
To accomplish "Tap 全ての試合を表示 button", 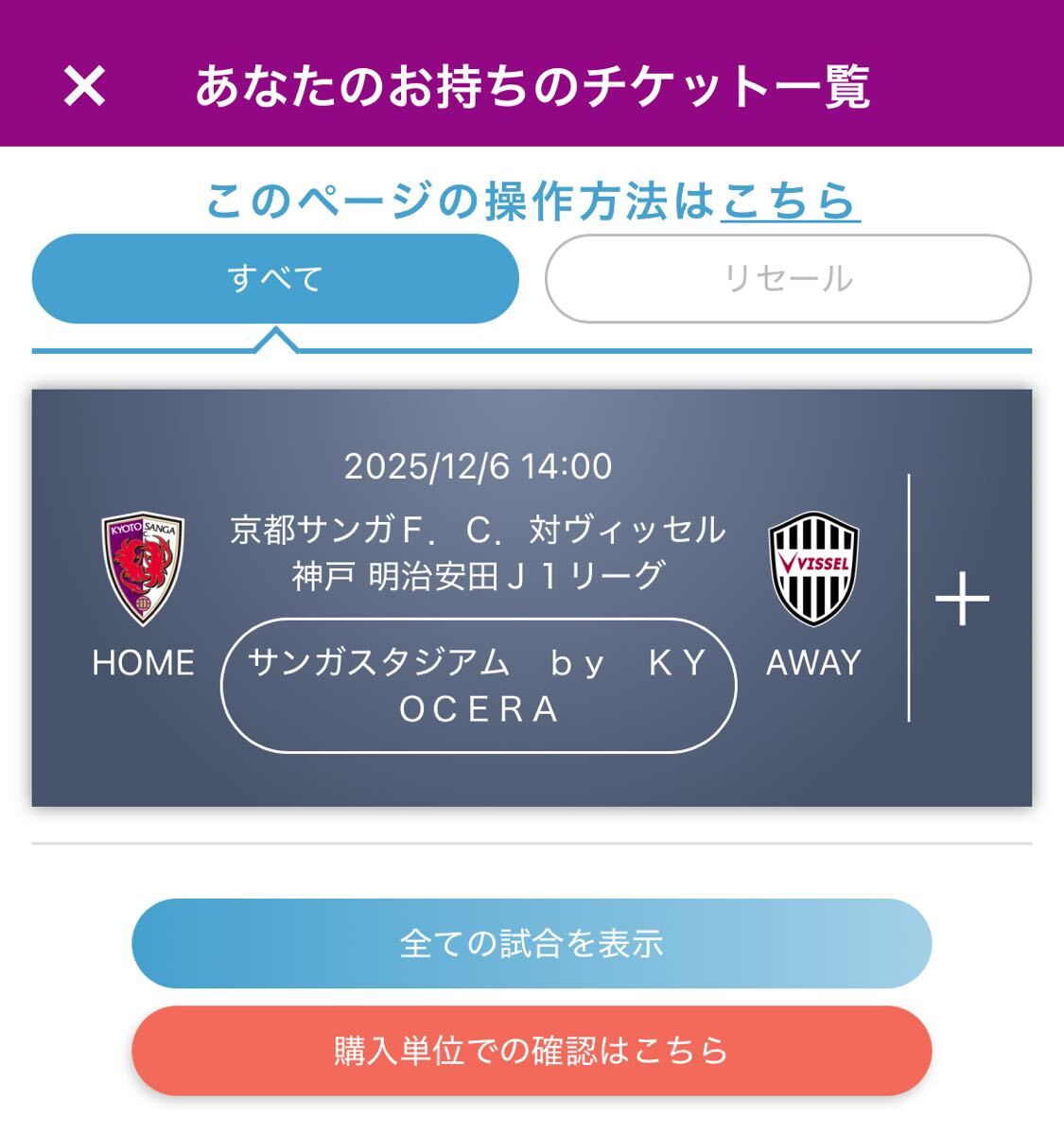I will click(x=532, y=943).
